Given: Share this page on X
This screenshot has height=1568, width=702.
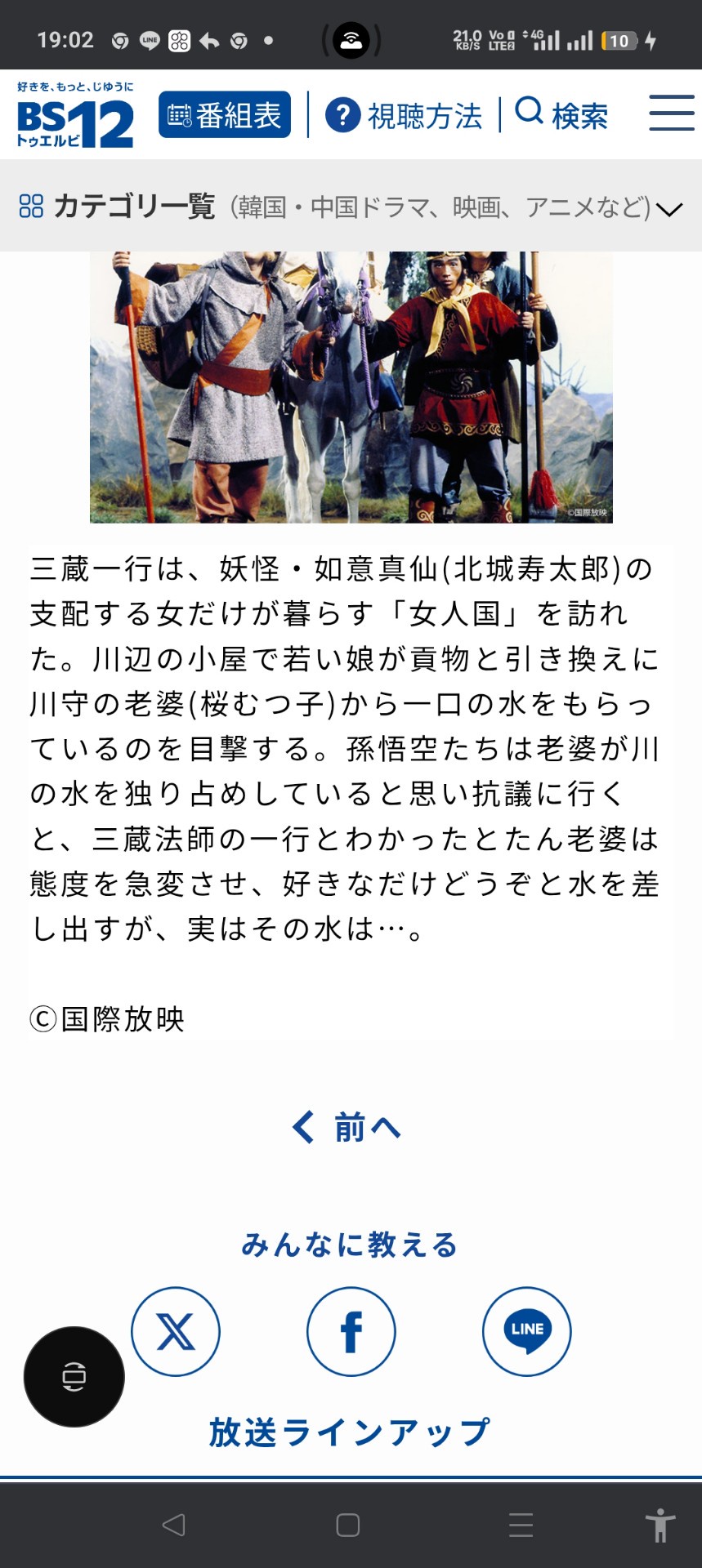Looking at the screenshot, I should click(x=176, y=1331).
